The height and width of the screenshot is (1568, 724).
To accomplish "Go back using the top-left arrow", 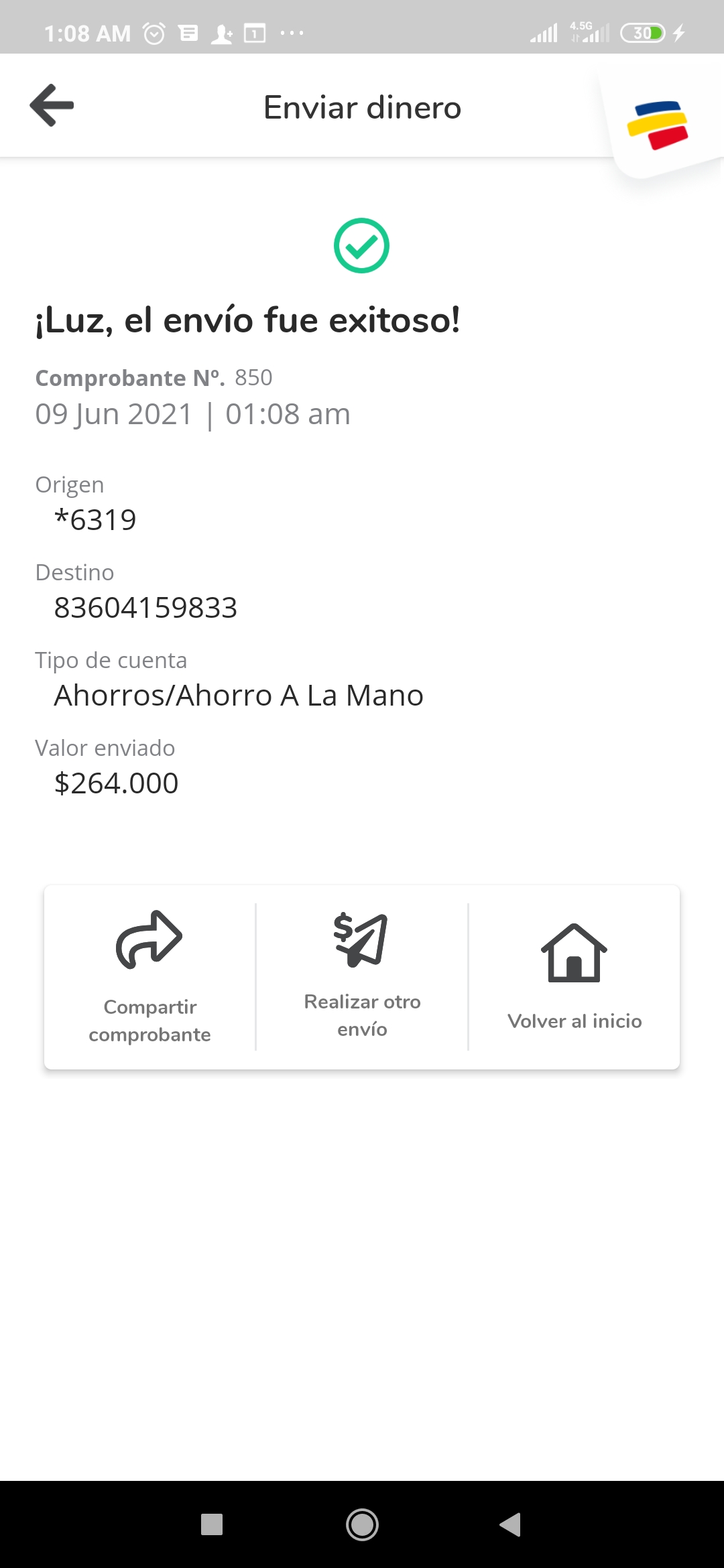I will (x=52, y=105).
